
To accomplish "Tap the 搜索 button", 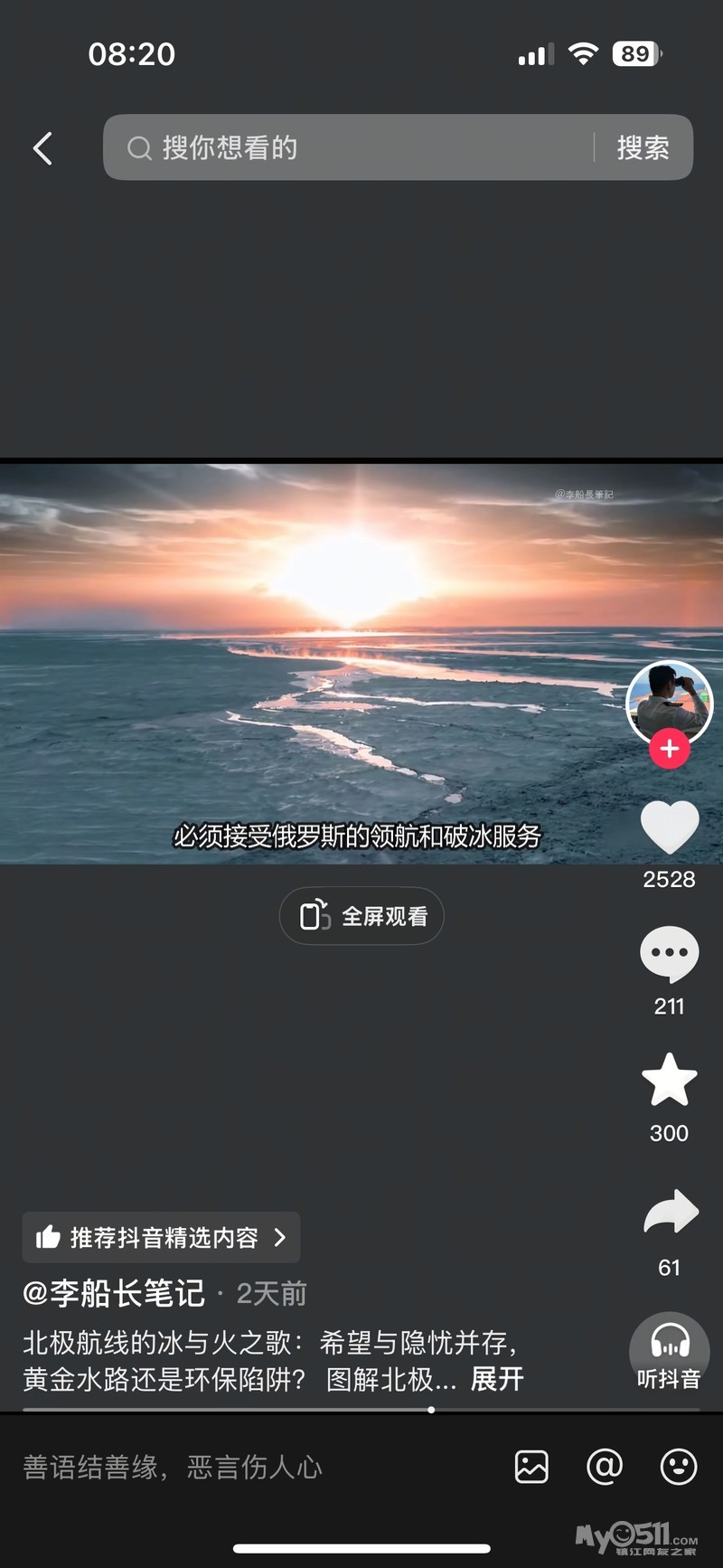I will (643, 147).
